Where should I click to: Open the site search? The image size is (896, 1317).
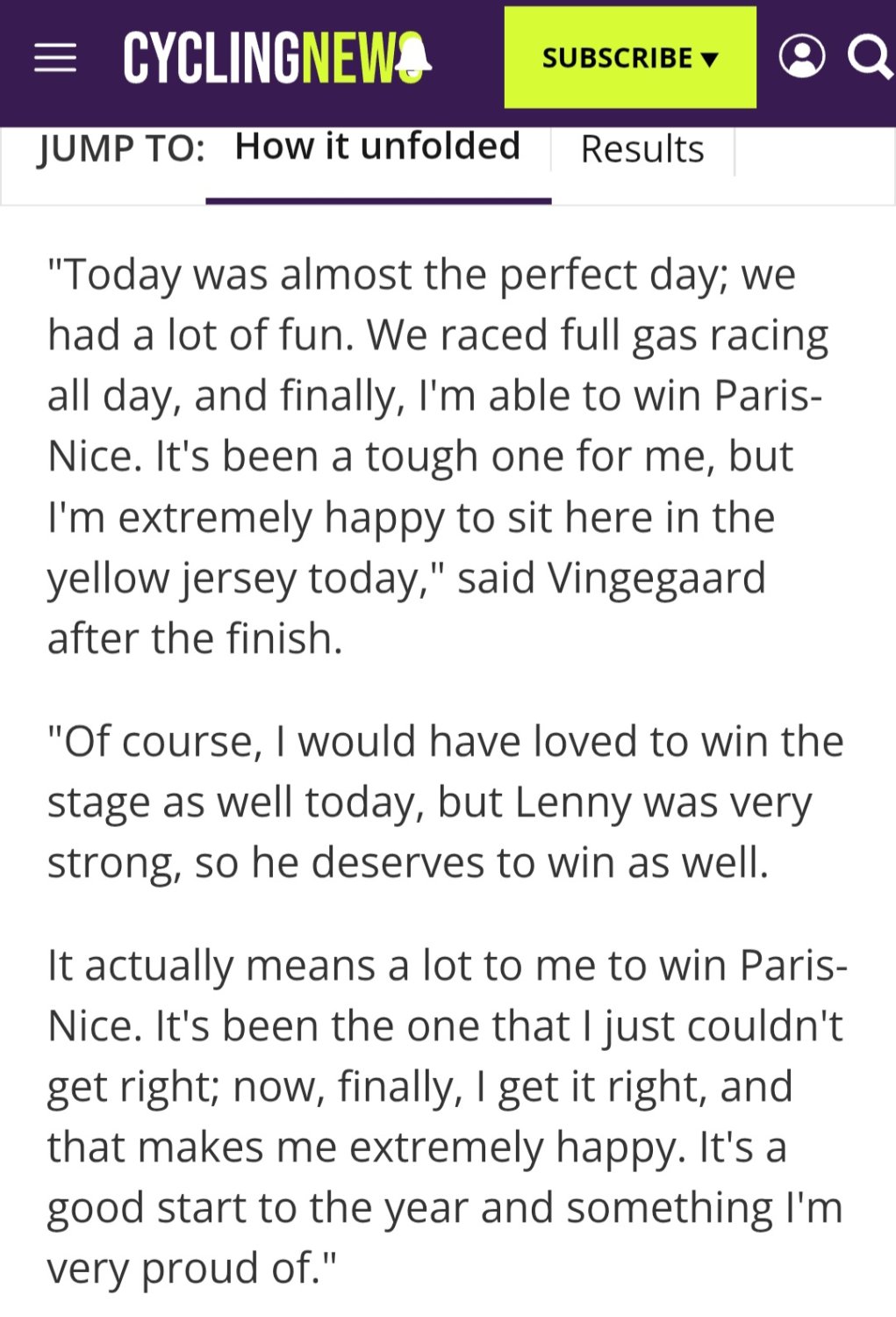pos(868,57)
